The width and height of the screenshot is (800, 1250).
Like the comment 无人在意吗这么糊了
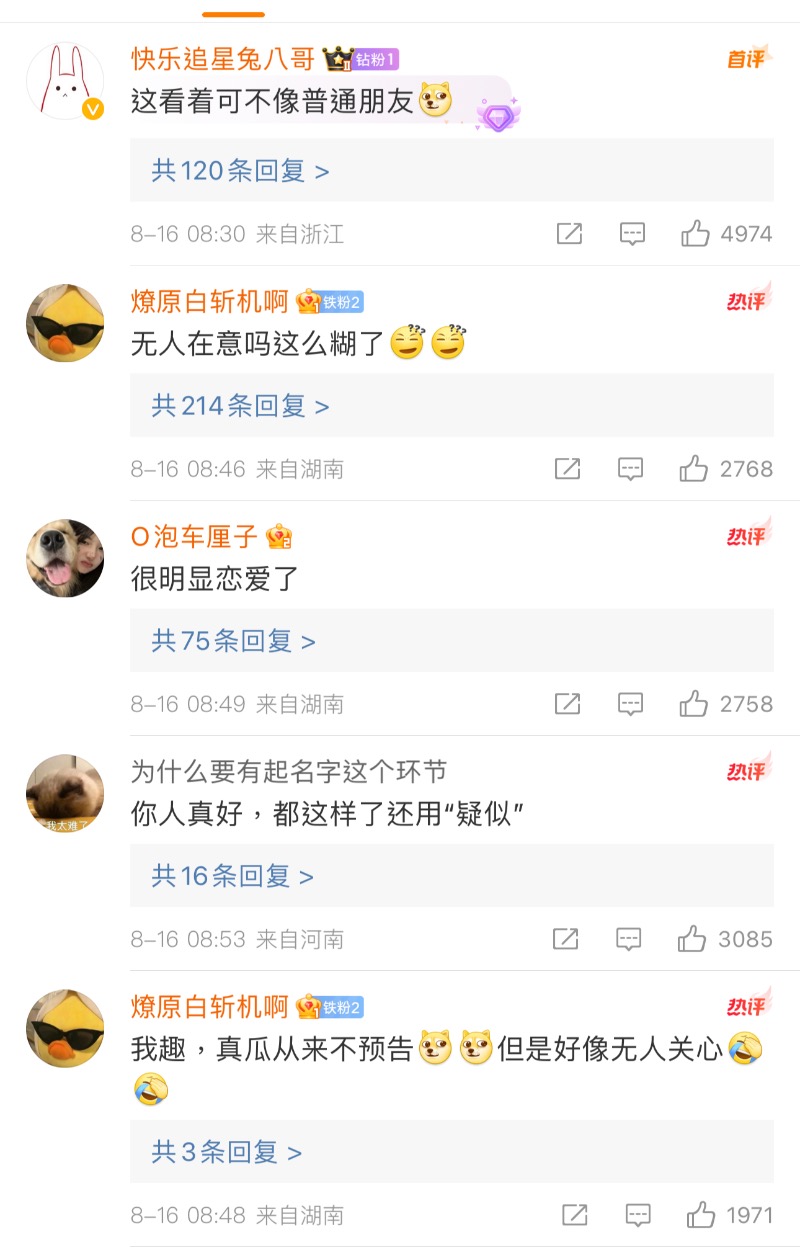(694, 469)
